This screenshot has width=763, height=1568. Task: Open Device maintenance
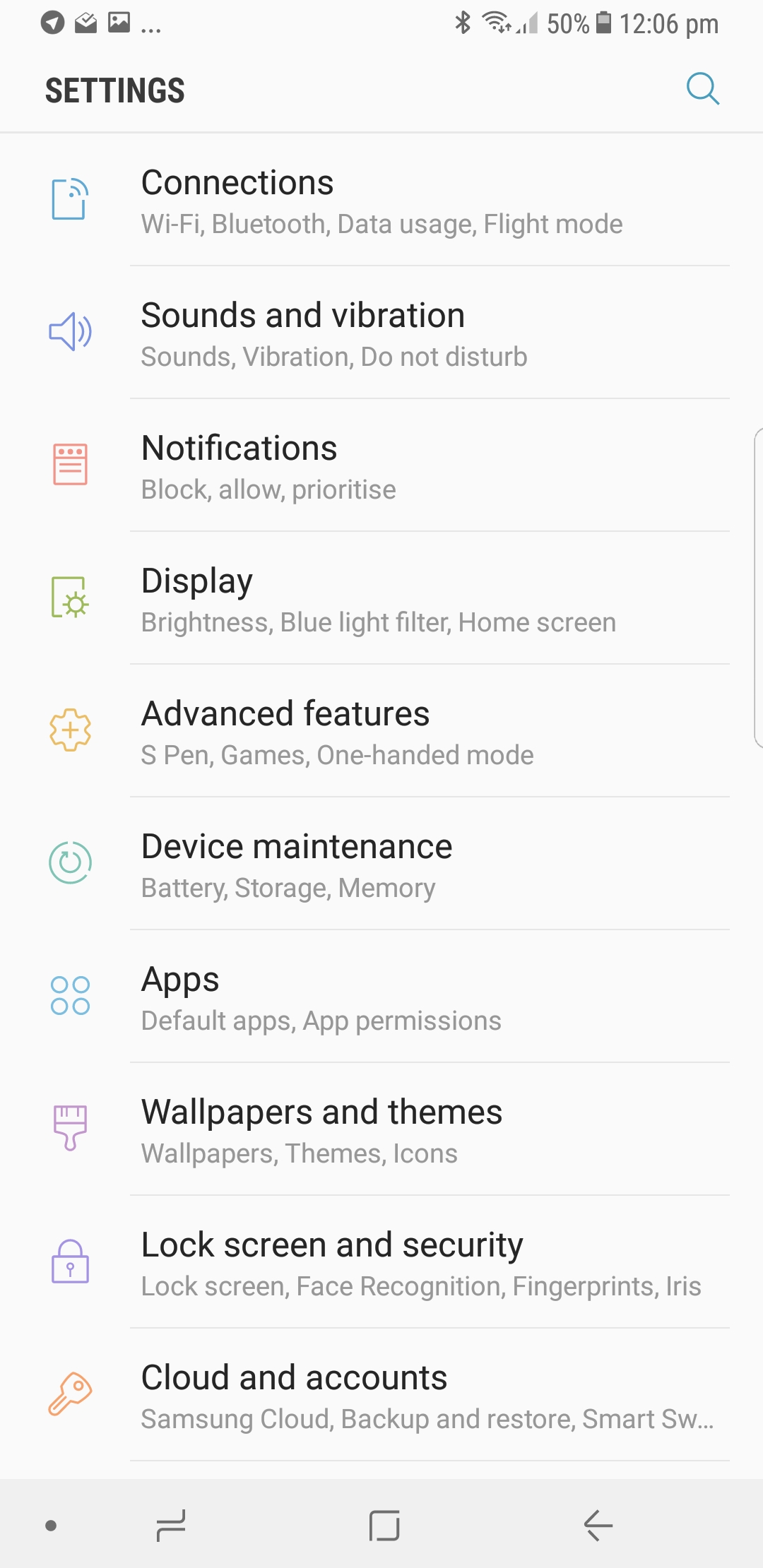click(x=381, y=864)
